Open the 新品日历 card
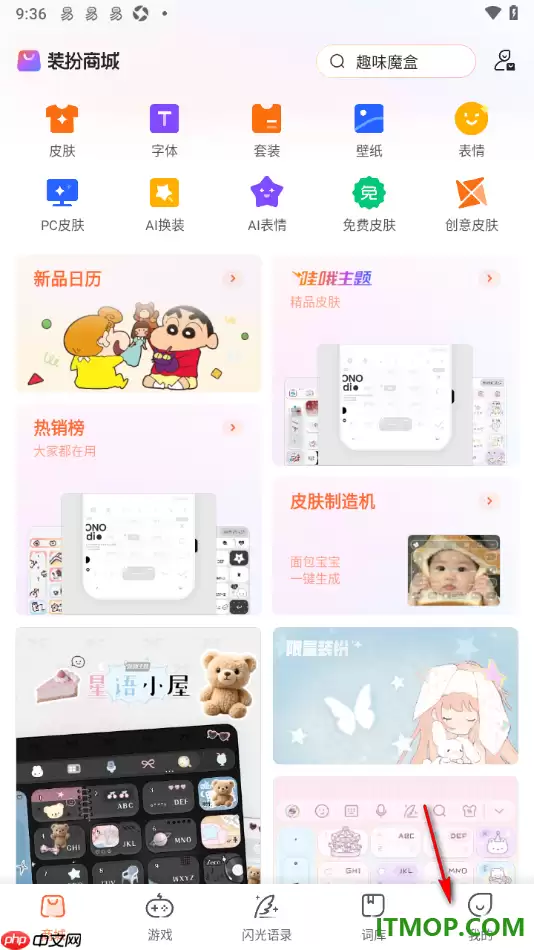The width and height of the screenshot is (534, 950). pos(139,324)
